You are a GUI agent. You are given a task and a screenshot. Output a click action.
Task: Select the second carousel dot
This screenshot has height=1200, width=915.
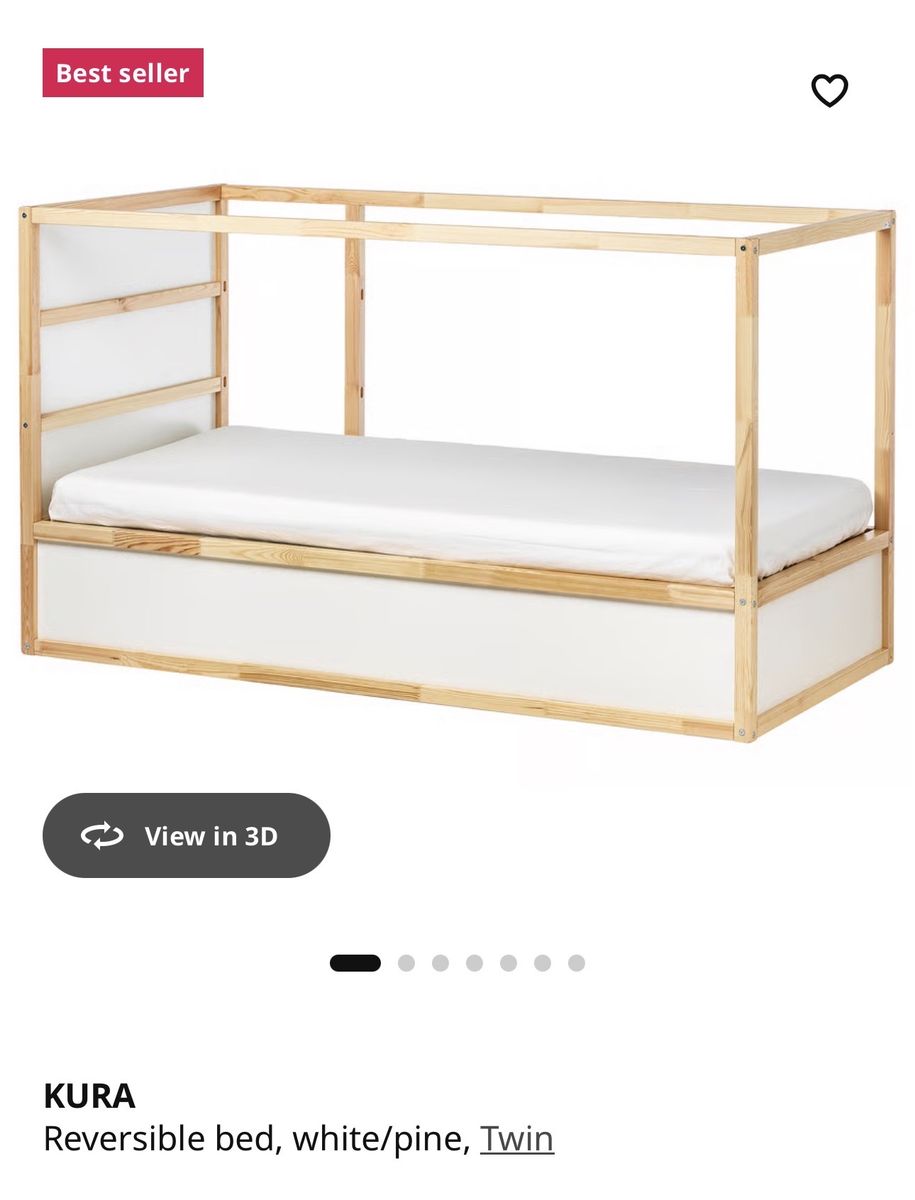tap(406, 965)
